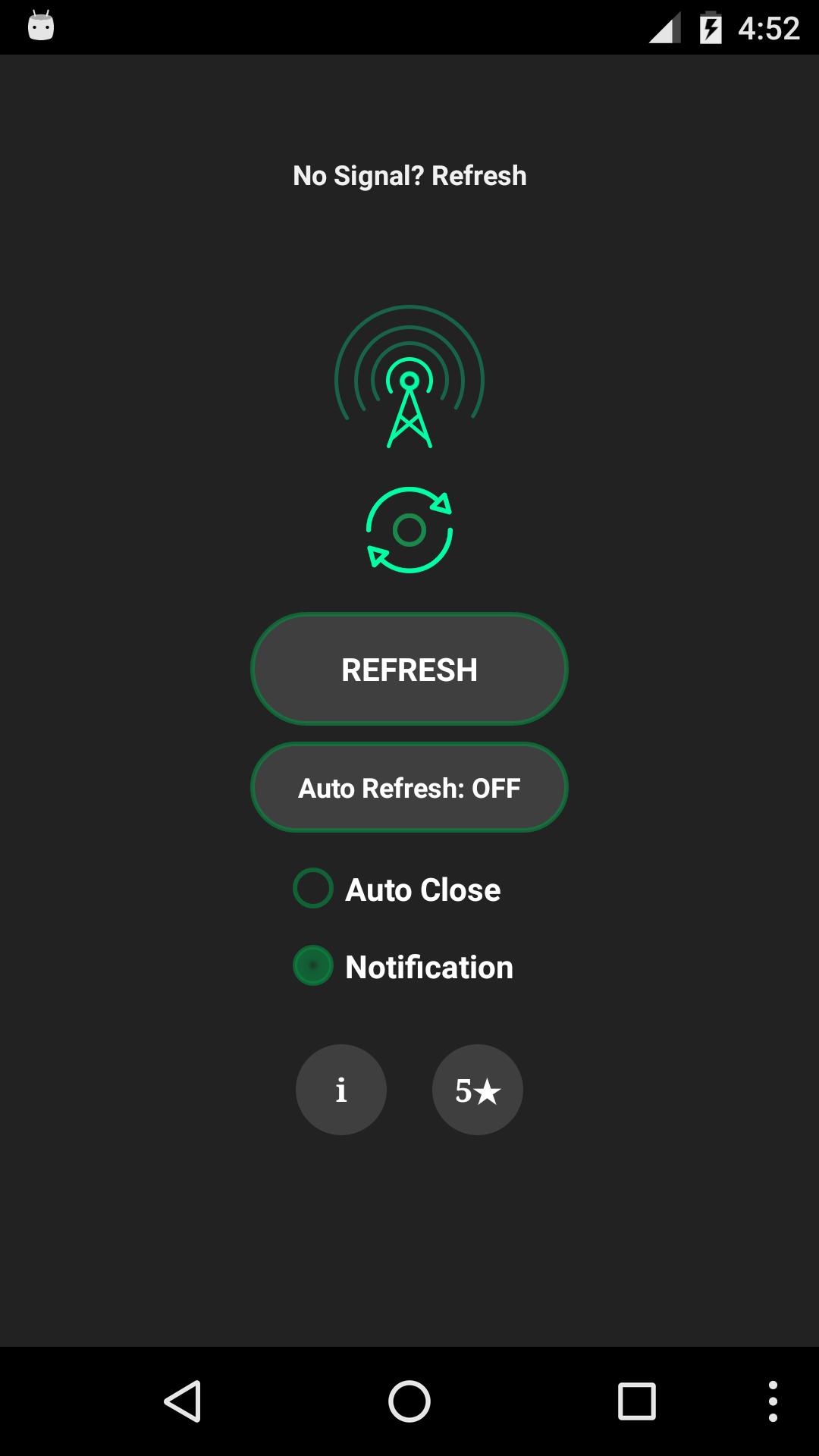The width and height of the screenshot is (819, 1456).
Task: Tap the back triangle navigation control
Action: (x=183, y=1401)
